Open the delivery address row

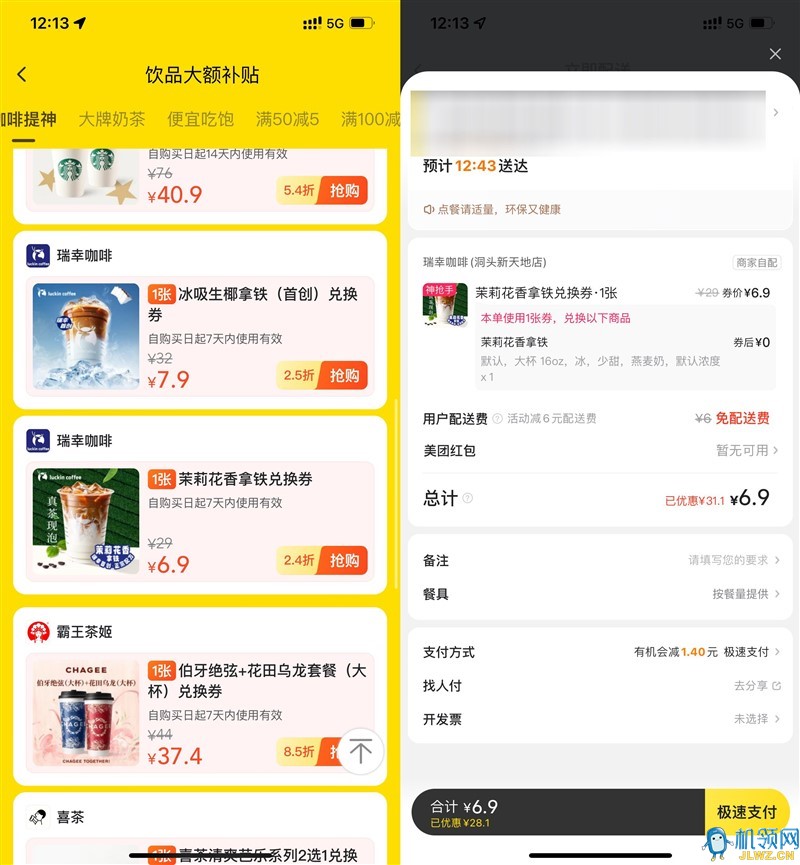(600, 115)
